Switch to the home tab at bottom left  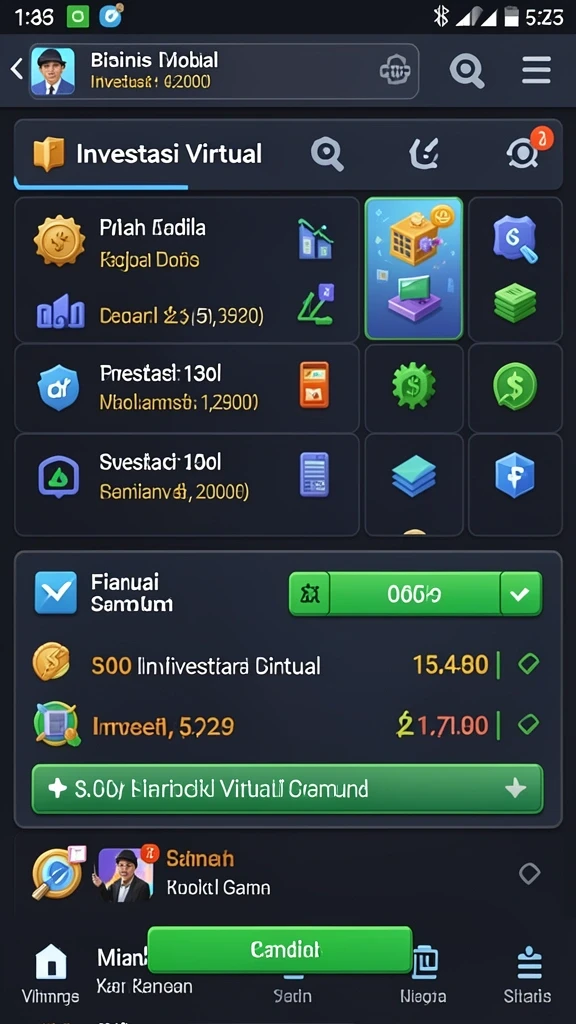pos(50,974)
